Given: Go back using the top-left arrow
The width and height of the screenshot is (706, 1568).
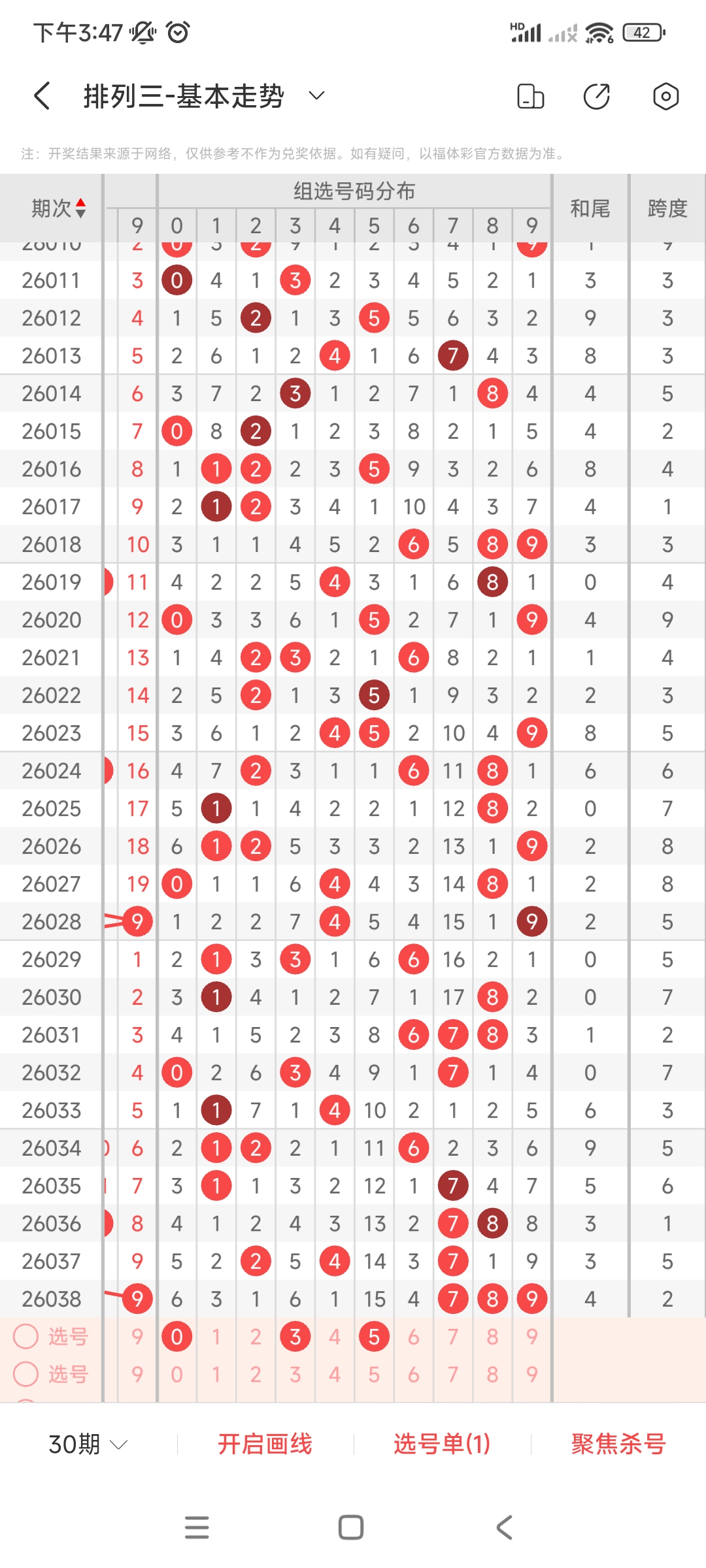Looking at the screenshot, I should pos(42,96).
